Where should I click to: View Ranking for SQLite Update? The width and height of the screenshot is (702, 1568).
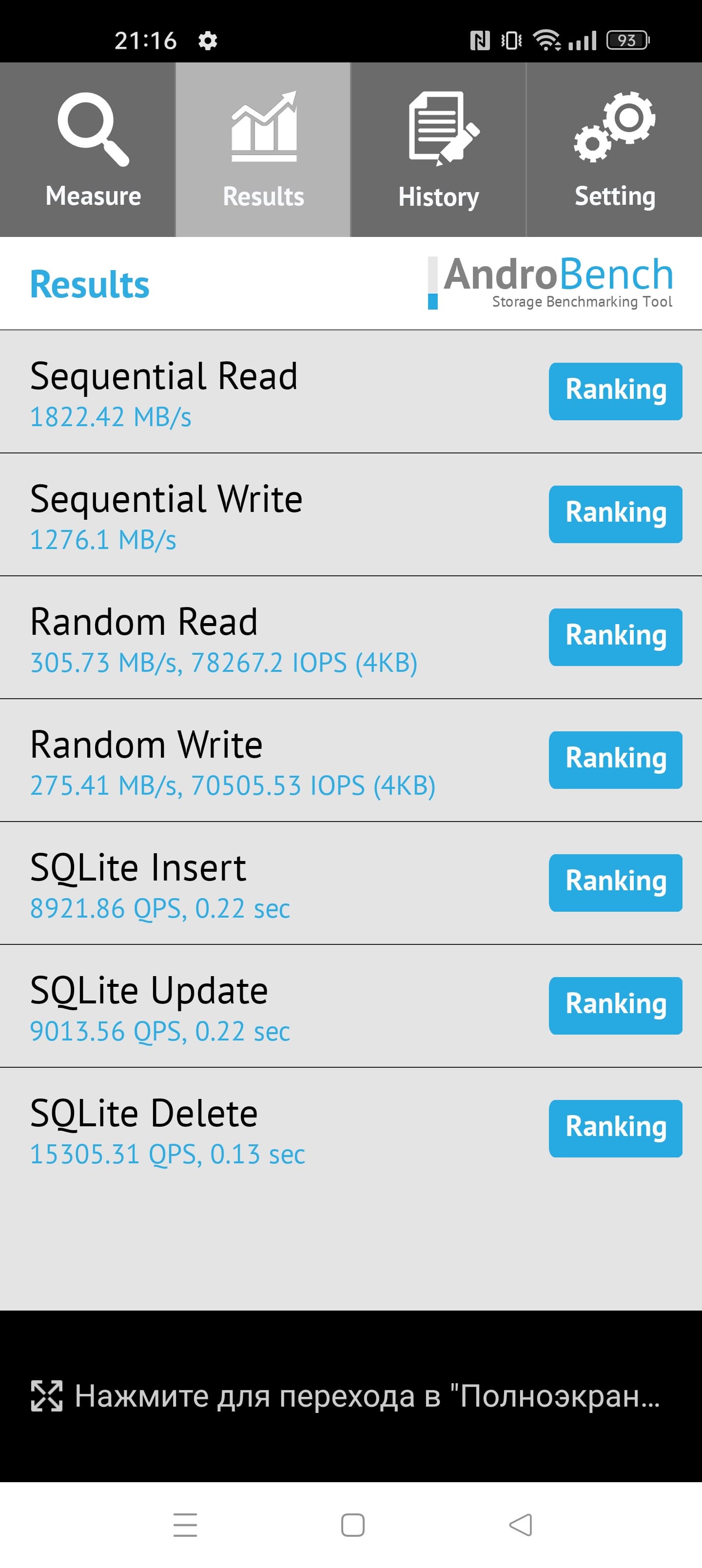(615, 1006)
